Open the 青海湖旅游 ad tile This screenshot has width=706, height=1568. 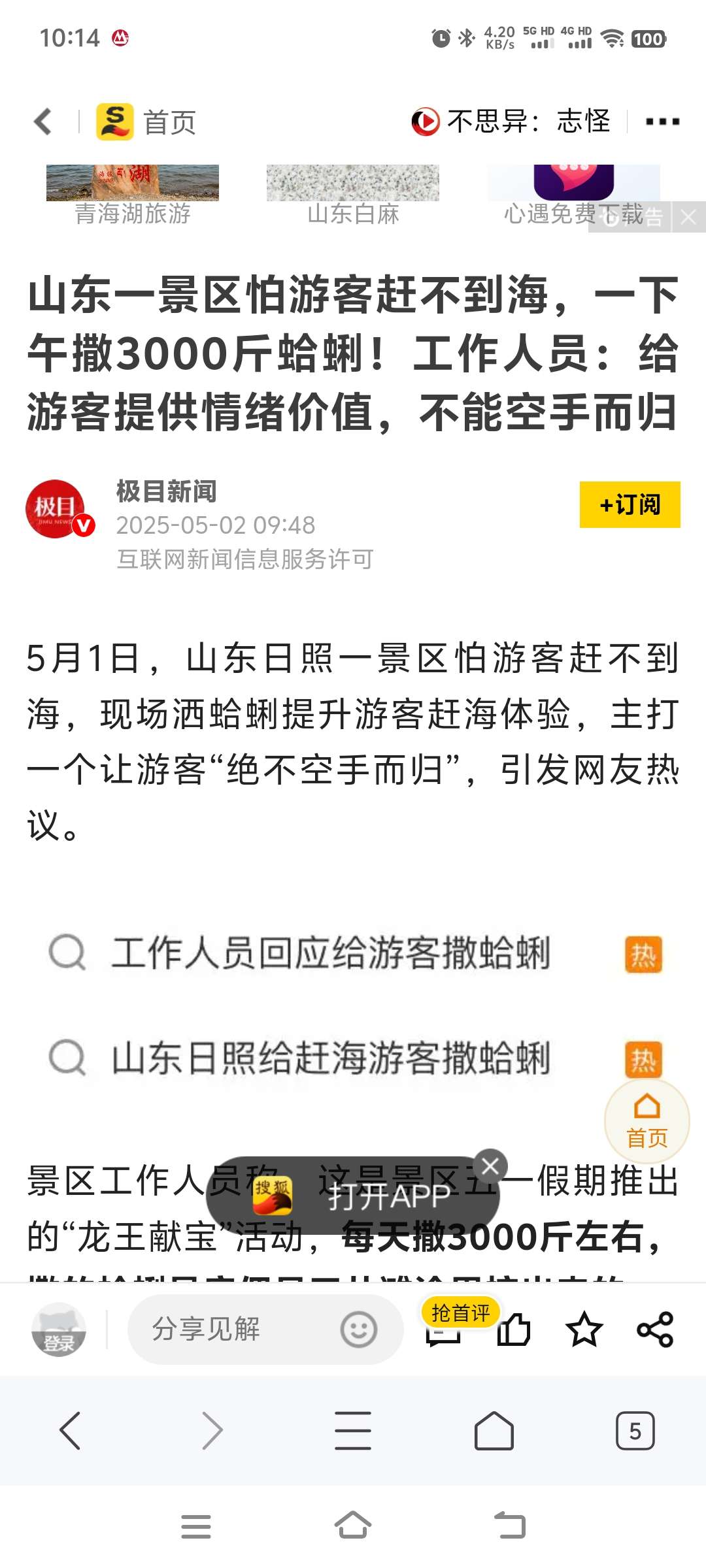tap(133, 196)
